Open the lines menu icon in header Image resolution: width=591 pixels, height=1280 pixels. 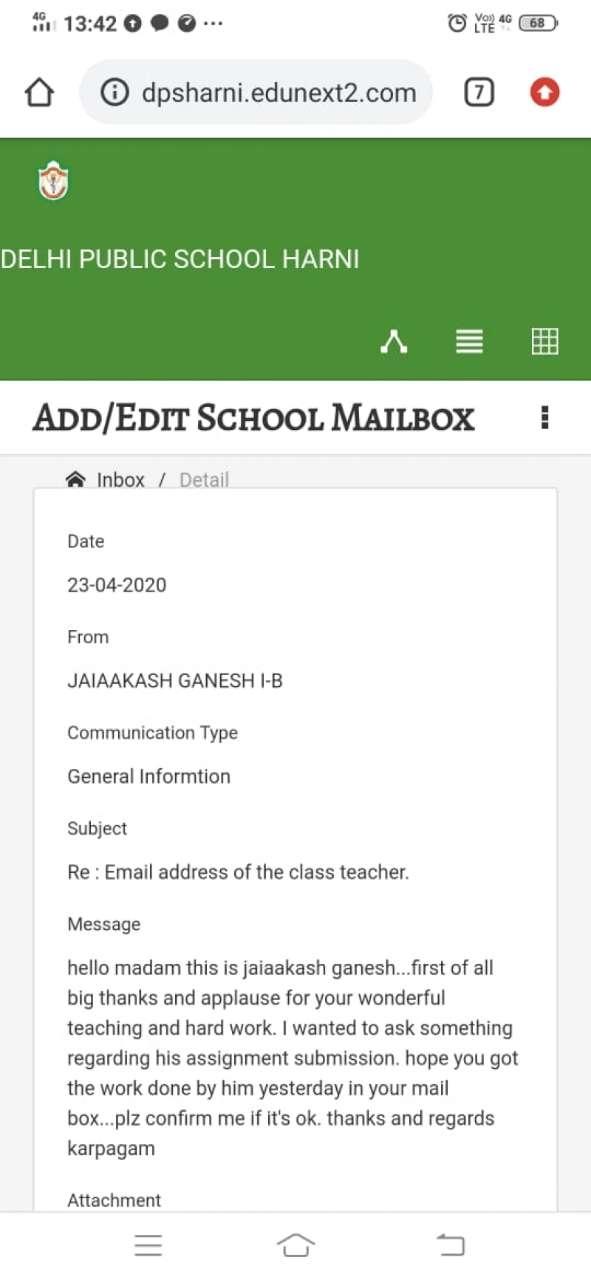(469, 342)
